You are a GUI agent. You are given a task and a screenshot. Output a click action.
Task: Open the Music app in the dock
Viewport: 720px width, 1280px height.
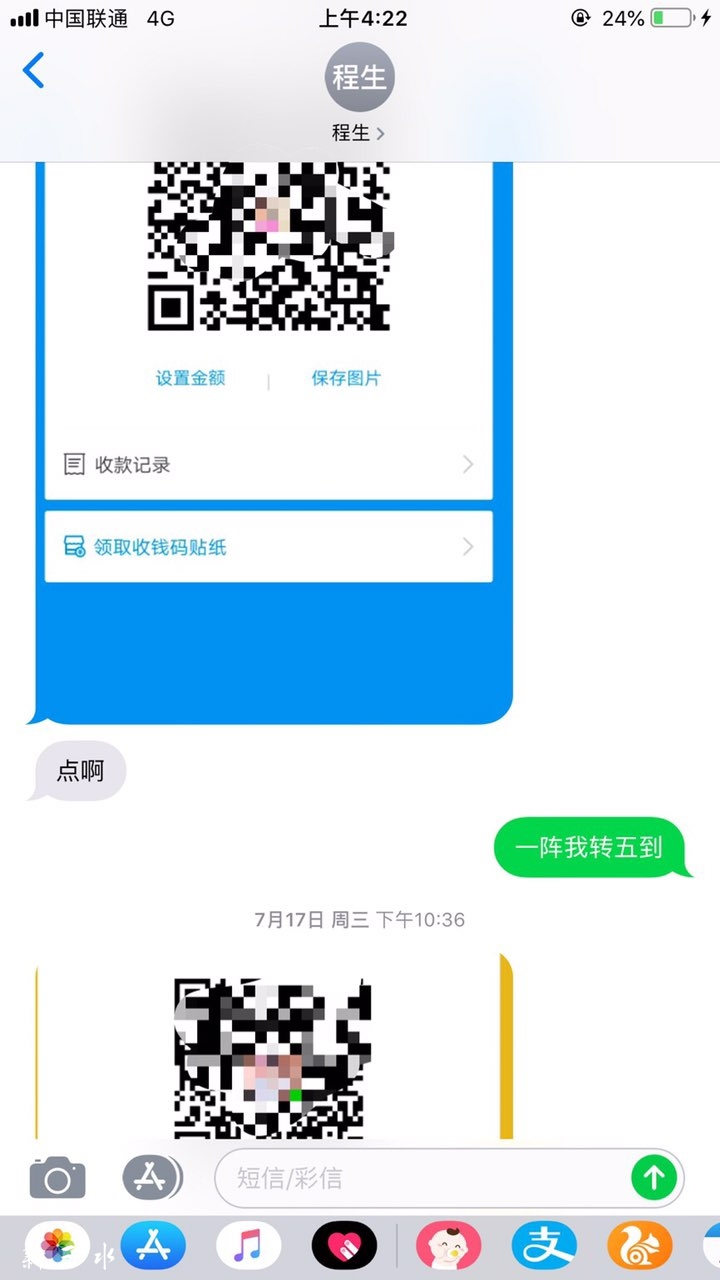tap(250, 1244)
